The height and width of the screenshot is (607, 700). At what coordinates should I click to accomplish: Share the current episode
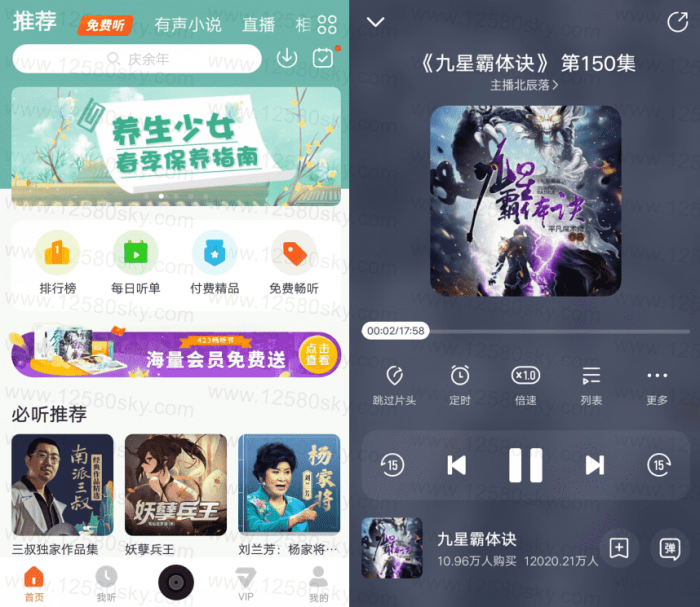677,22
